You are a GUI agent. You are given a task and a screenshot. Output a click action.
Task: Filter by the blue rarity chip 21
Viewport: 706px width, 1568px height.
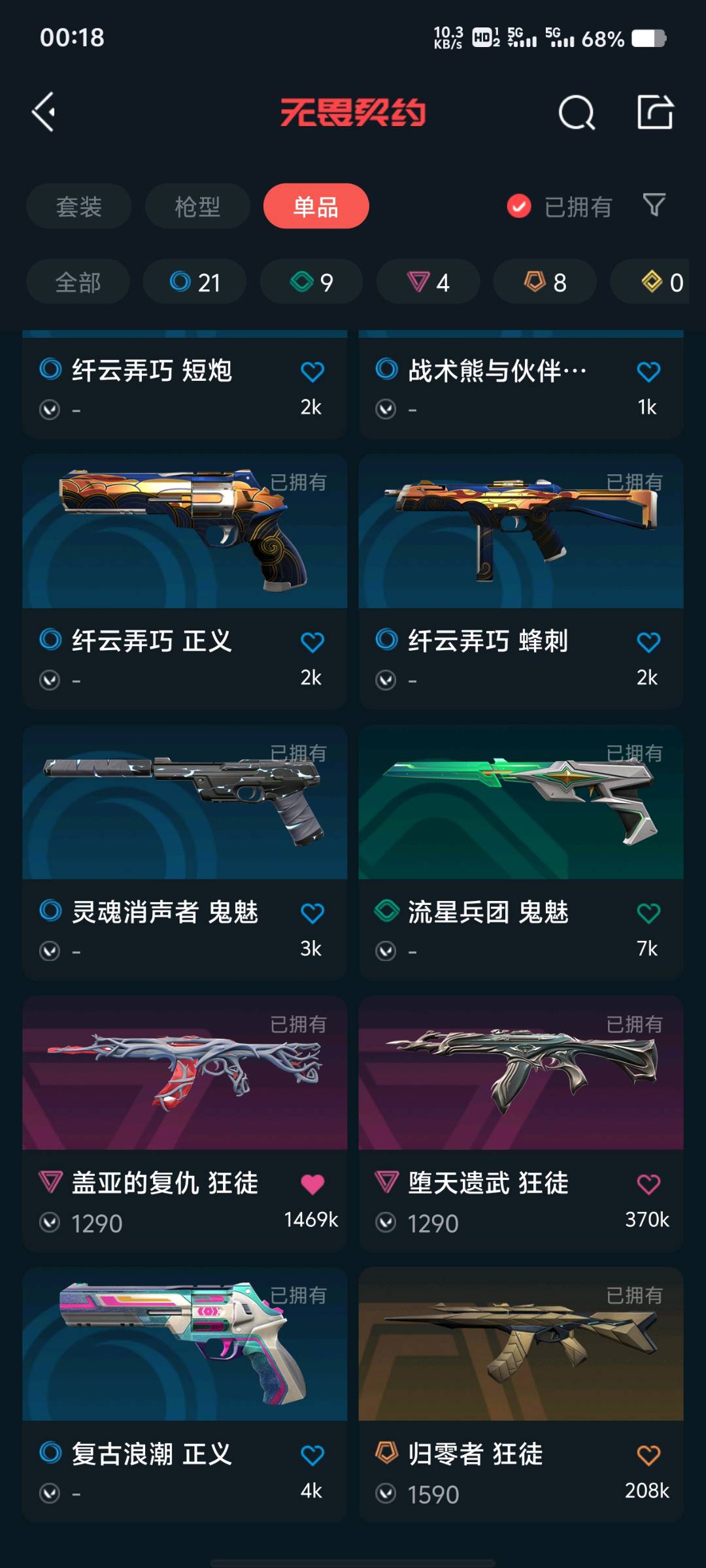click(x=195, y=282)
